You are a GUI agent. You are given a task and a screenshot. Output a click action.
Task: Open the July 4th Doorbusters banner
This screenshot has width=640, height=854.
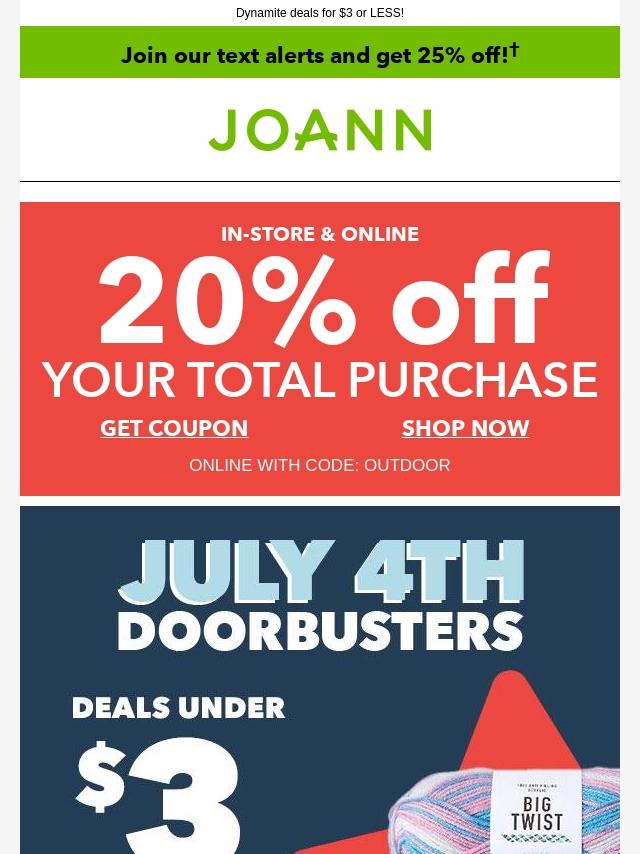320,680
